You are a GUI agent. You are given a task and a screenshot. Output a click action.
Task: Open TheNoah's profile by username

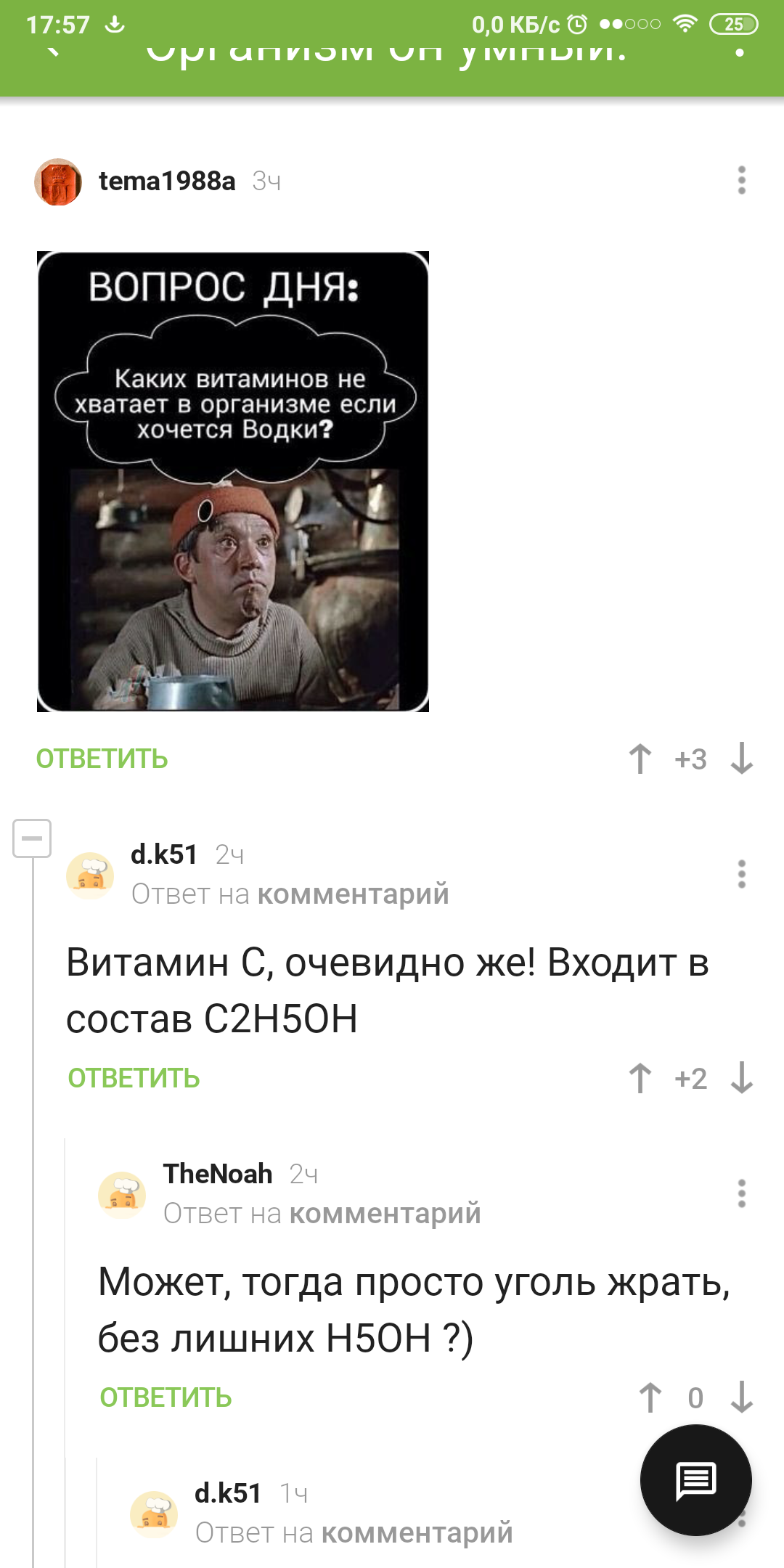218,1174
